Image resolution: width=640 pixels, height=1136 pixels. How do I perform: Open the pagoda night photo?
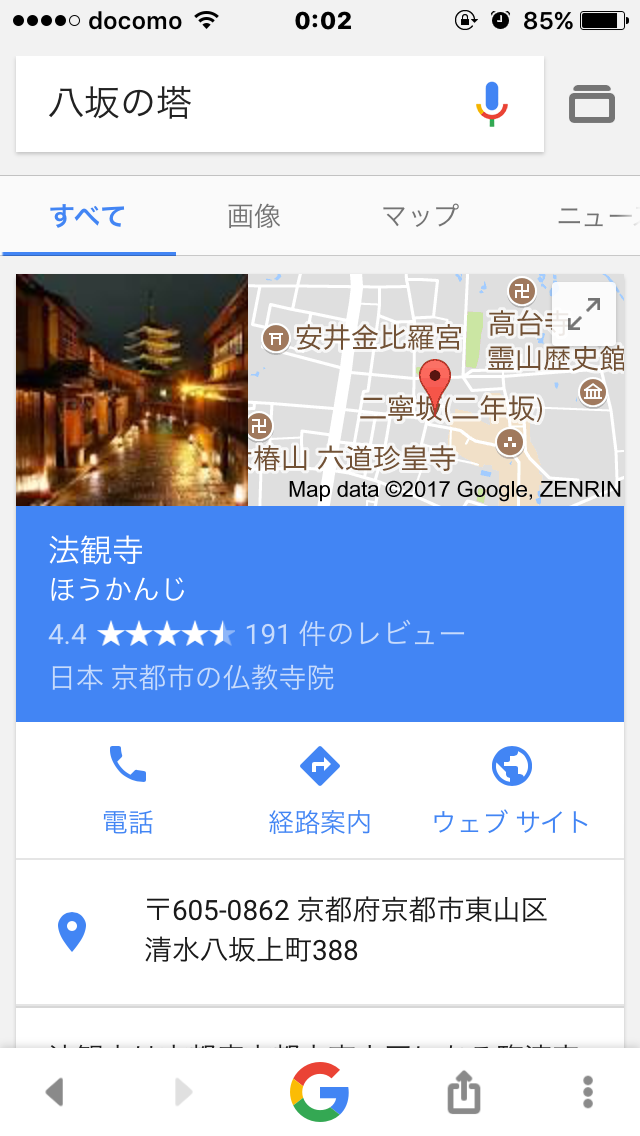(132, 390)
